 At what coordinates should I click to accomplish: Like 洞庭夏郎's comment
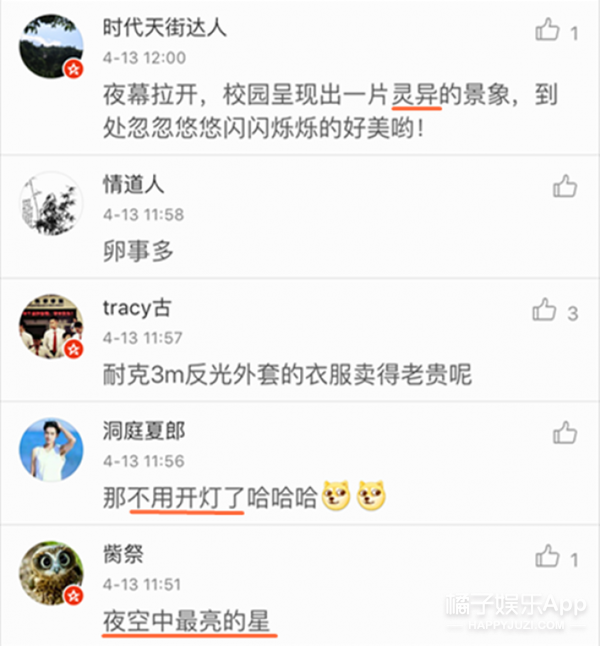tap(565, 434)
